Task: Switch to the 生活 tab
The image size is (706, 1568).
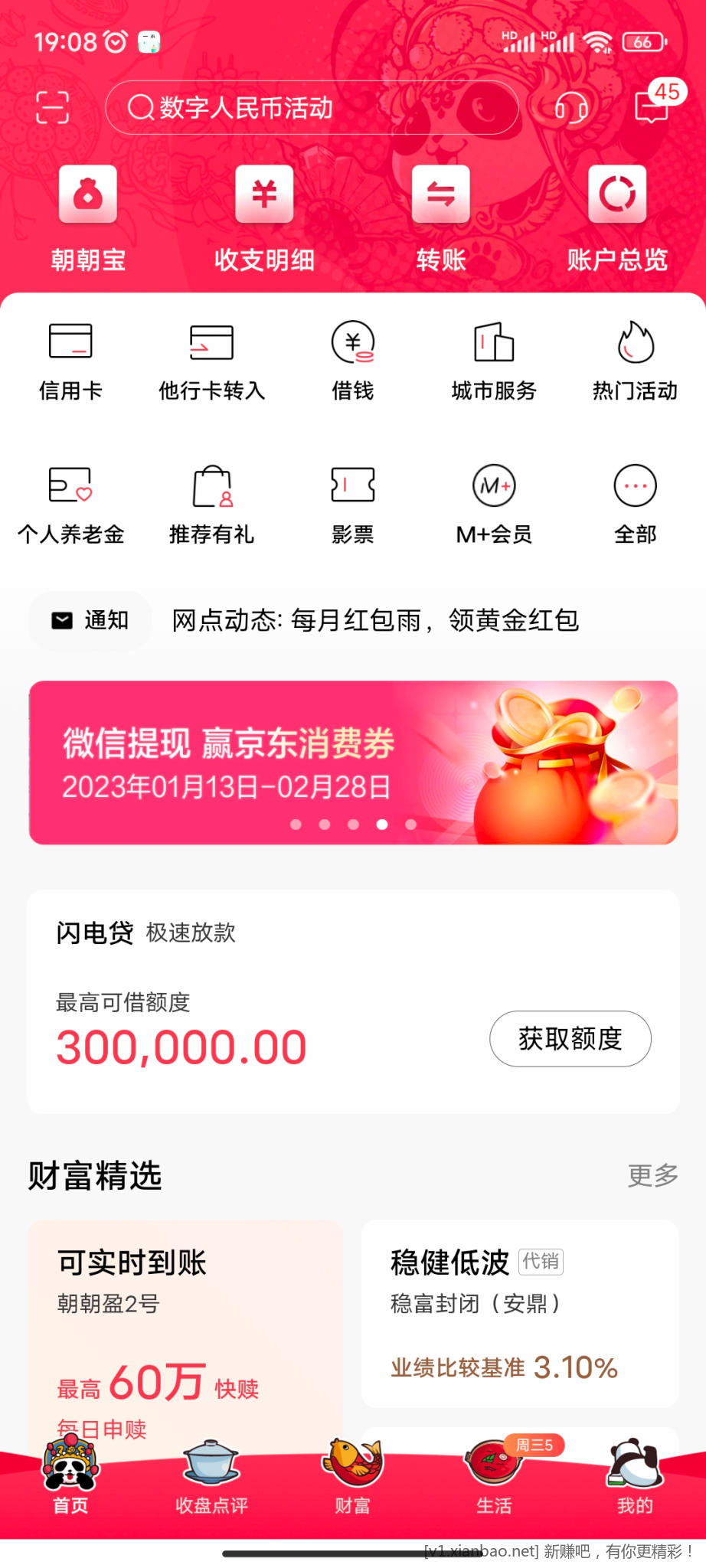Action: pyautogui.click(x=494, y=1478)
